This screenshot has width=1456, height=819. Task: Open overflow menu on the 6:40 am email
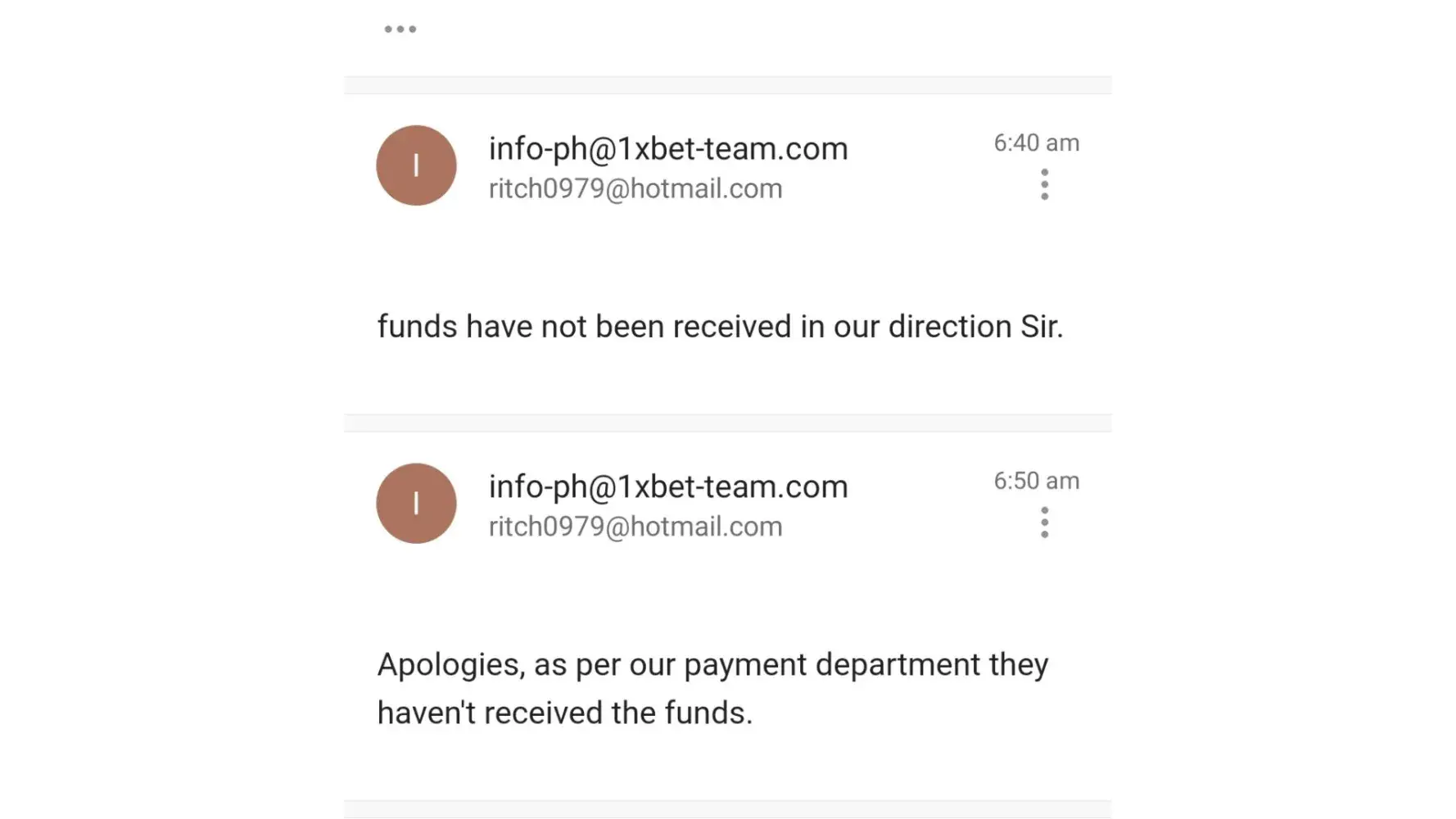pos(1044,184)
